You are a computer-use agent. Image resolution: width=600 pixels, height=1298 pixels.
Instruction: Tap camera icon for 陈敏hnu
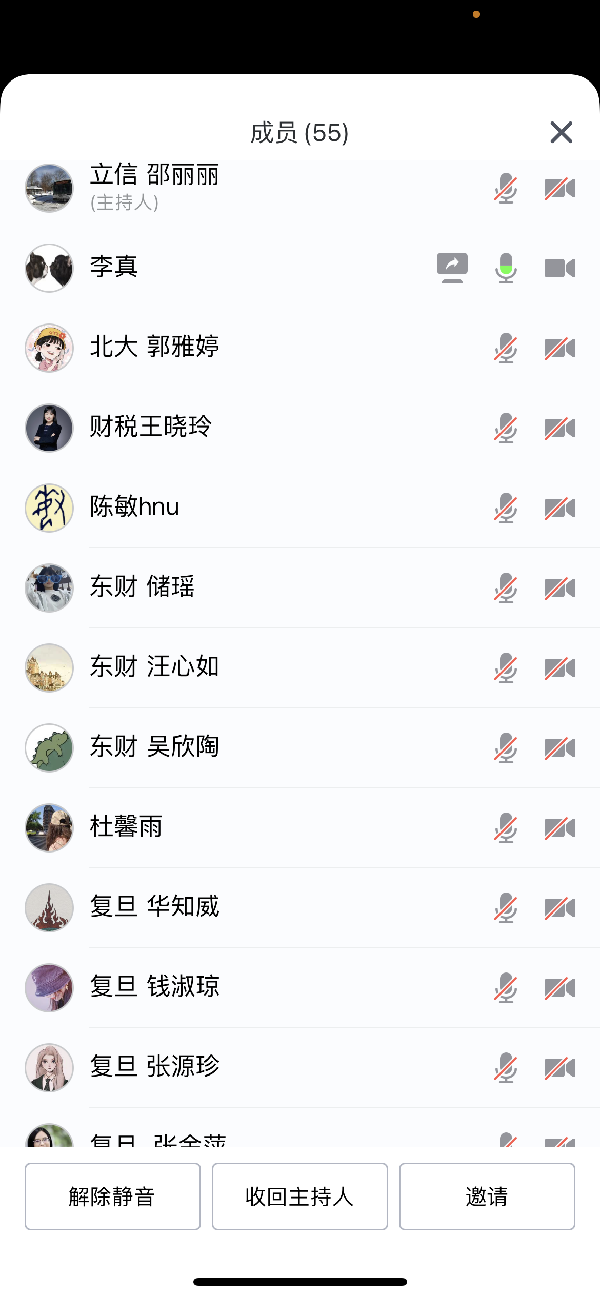pyautogui.click(x=560, y=508)
